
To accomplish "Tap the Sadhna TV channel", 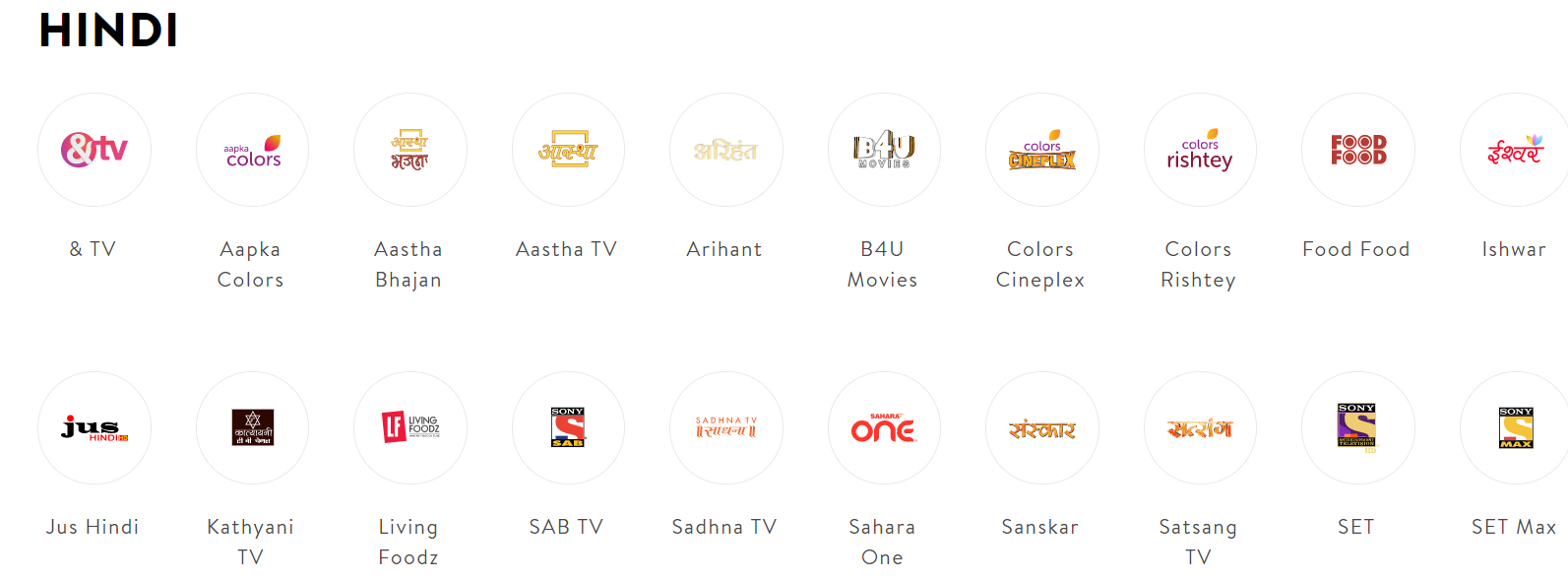I will tap(726, 427).
